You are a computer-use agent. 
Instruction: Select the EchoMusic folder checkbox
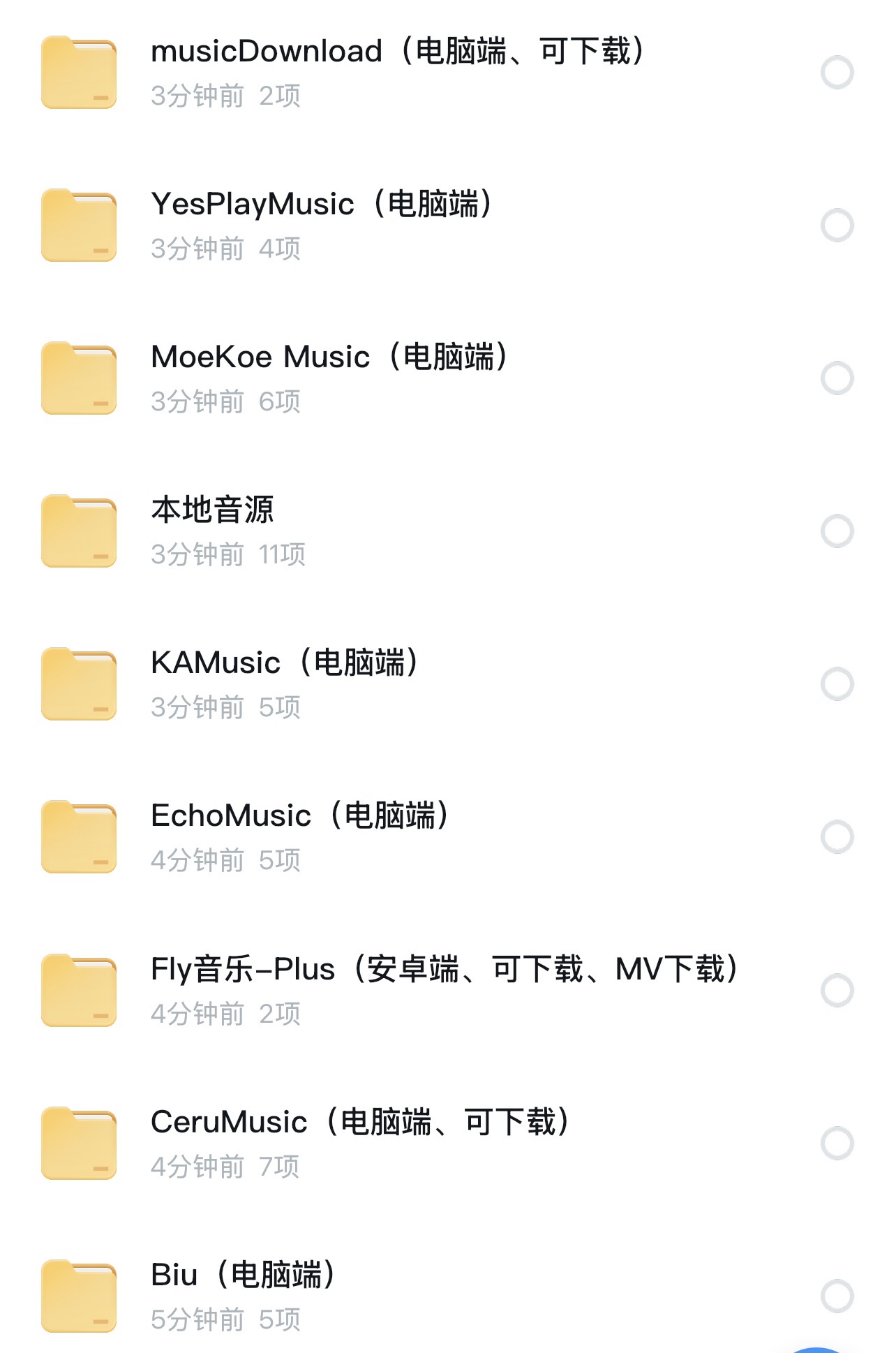[x=837, y=836]
